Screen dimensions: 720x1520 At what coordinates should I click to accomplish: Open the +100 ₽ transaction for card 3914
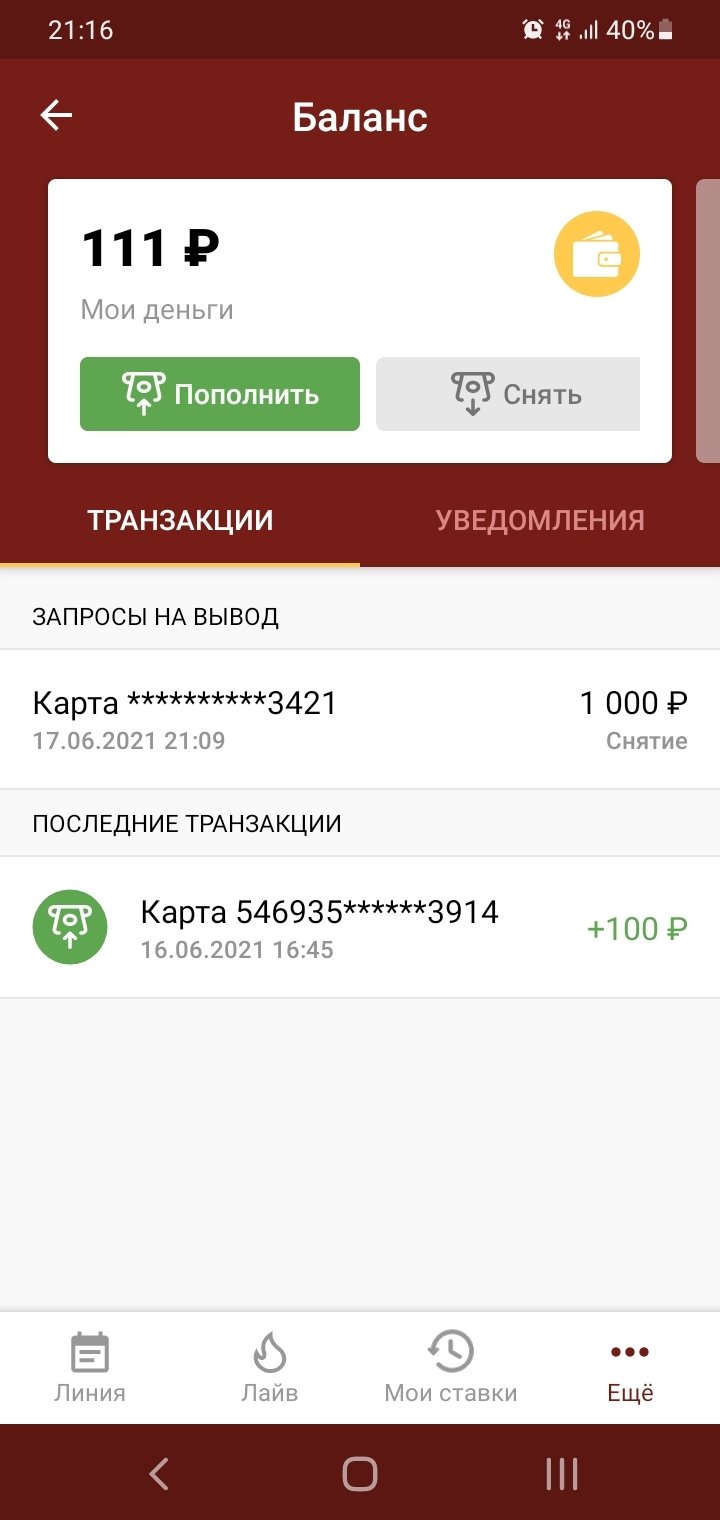click(360, 928)
